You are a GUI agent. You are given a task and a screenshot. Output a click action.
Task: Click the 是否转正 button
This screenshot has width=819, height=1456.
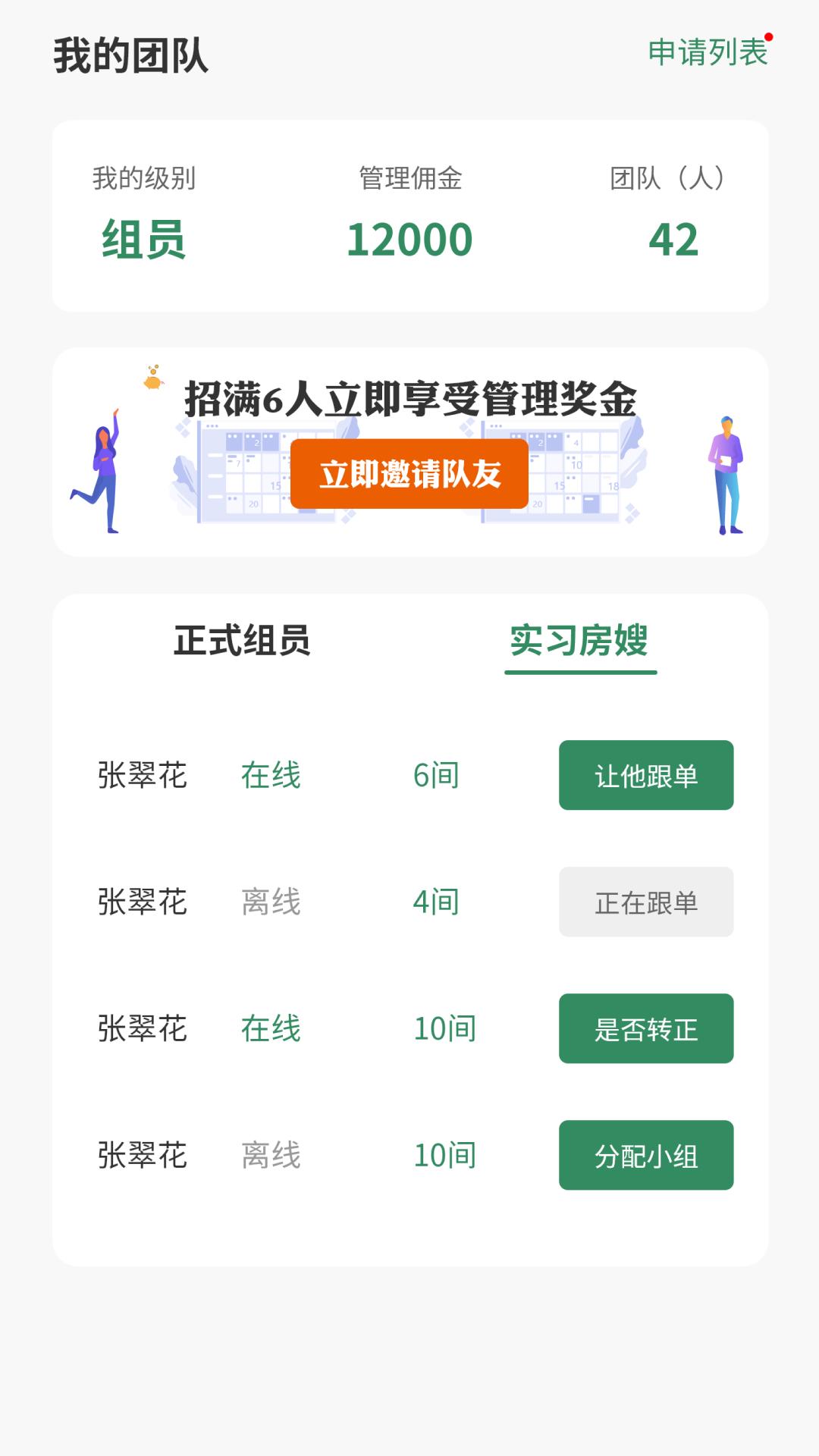pyautogui.click(x=646, y=1030)
